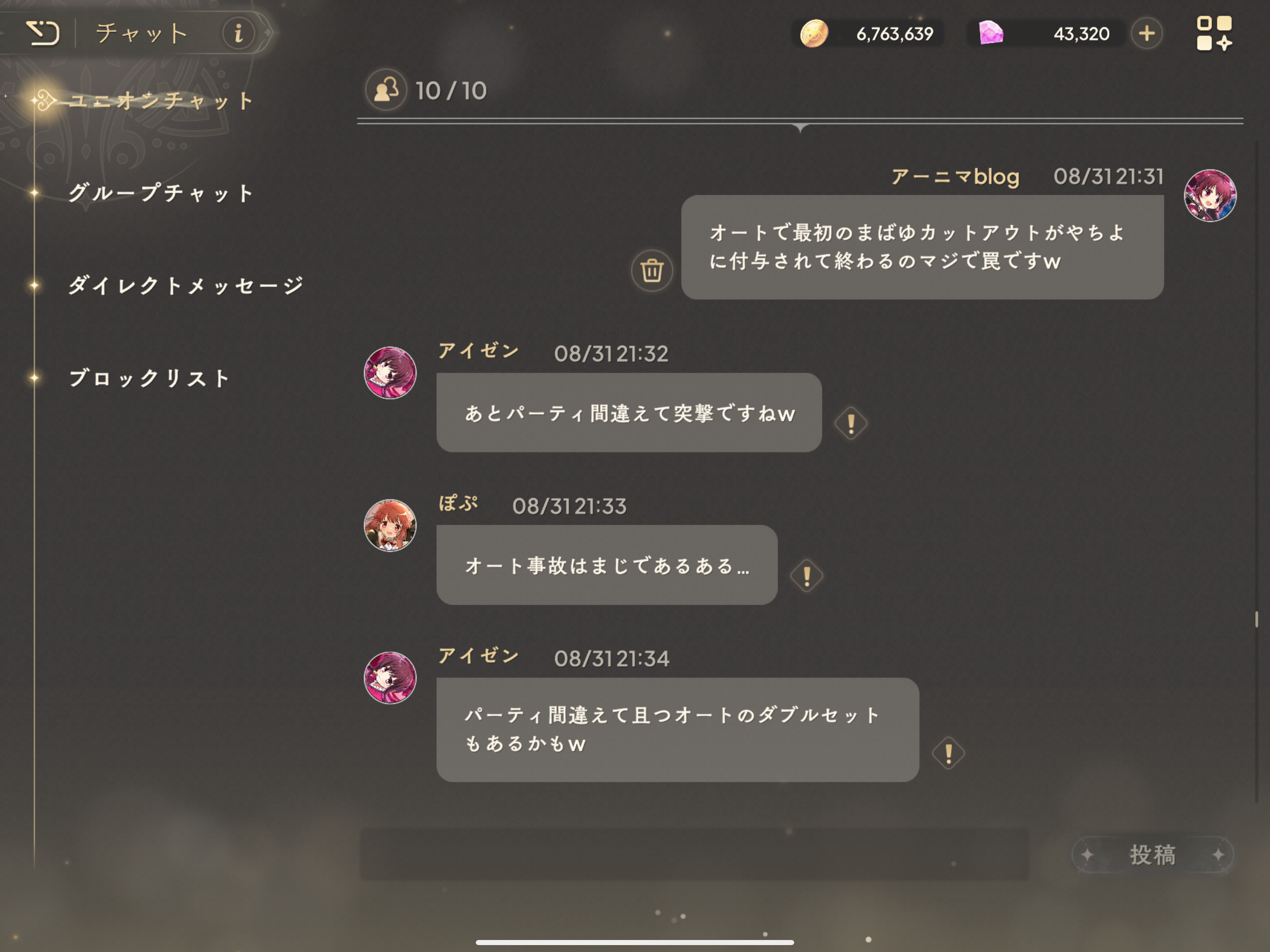Report アイゼン's 21:32 message

(851, 423)
